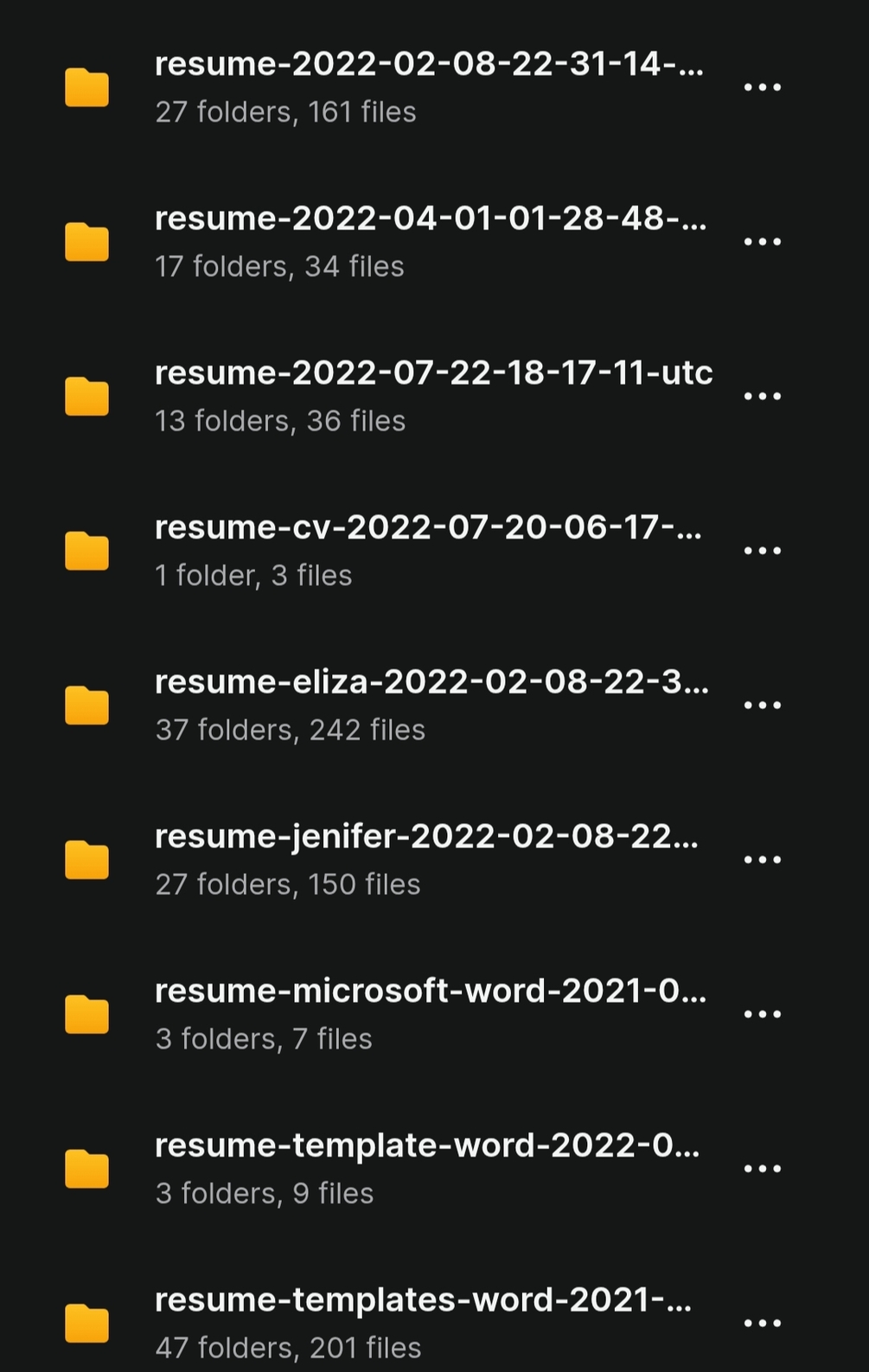
Task: Open the resume-cv-2022-07-20 folder
Action: pyautogui.click(x=428, y=550)
